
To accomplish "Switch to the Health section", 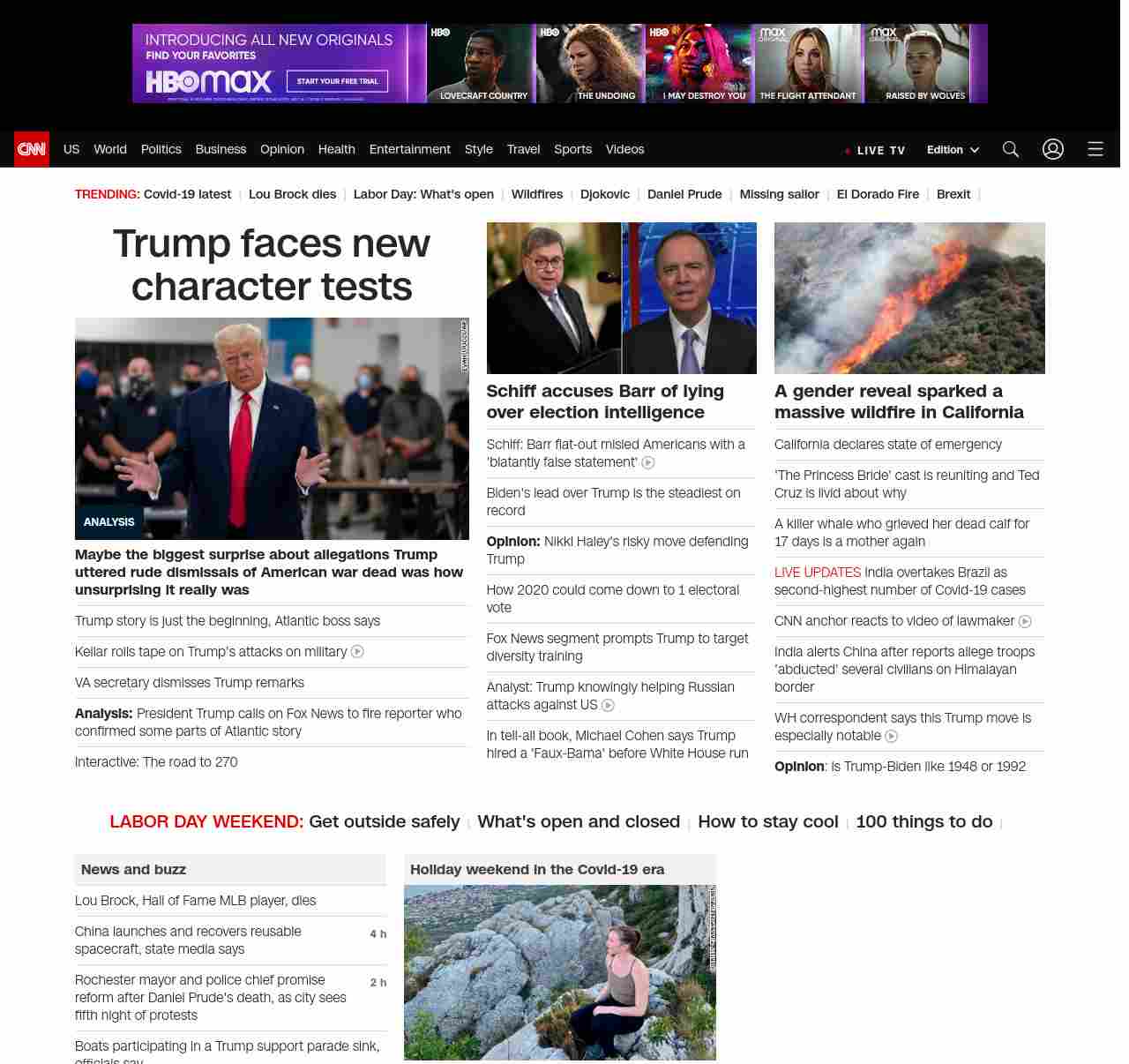I will coord(336,149).
